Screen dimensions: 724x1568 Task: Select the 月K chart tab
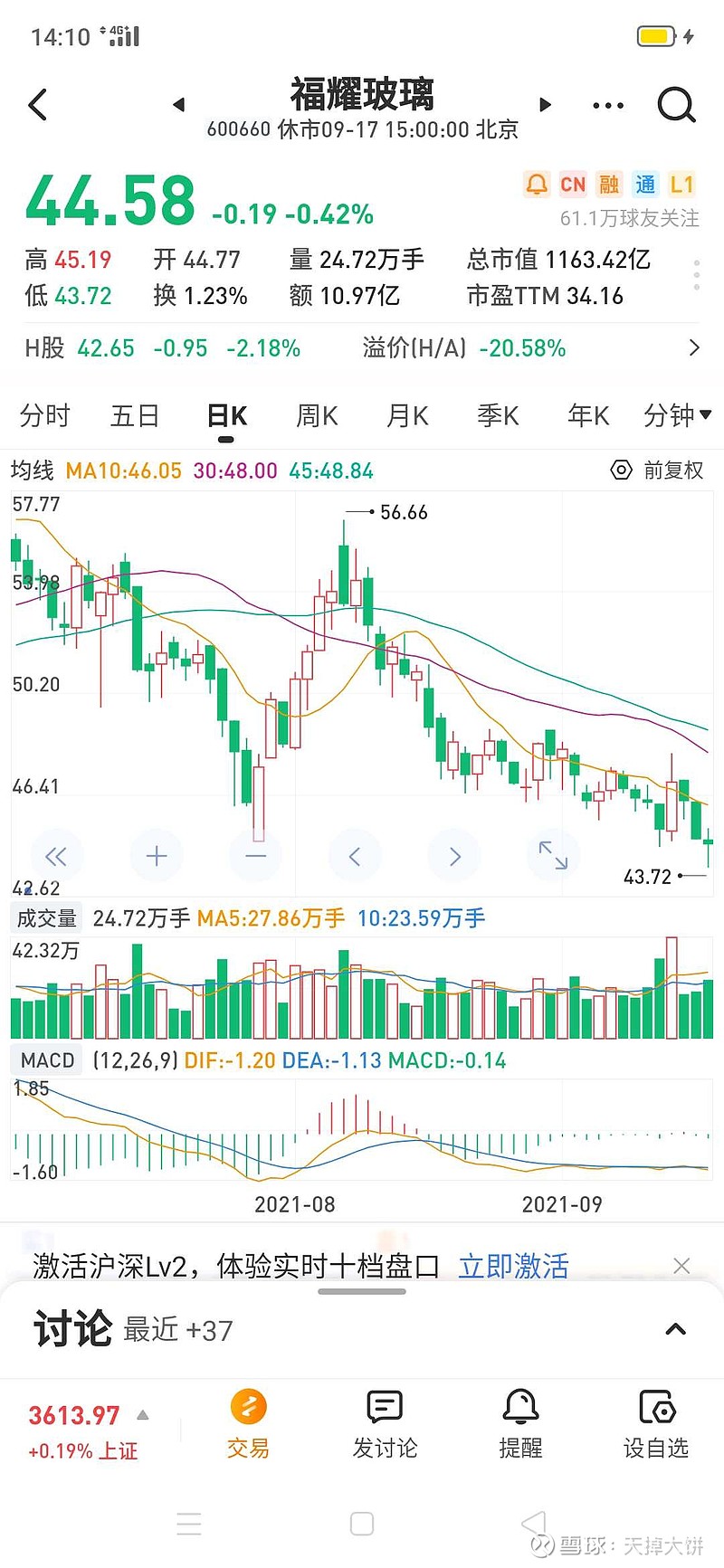tap(407, 416)
